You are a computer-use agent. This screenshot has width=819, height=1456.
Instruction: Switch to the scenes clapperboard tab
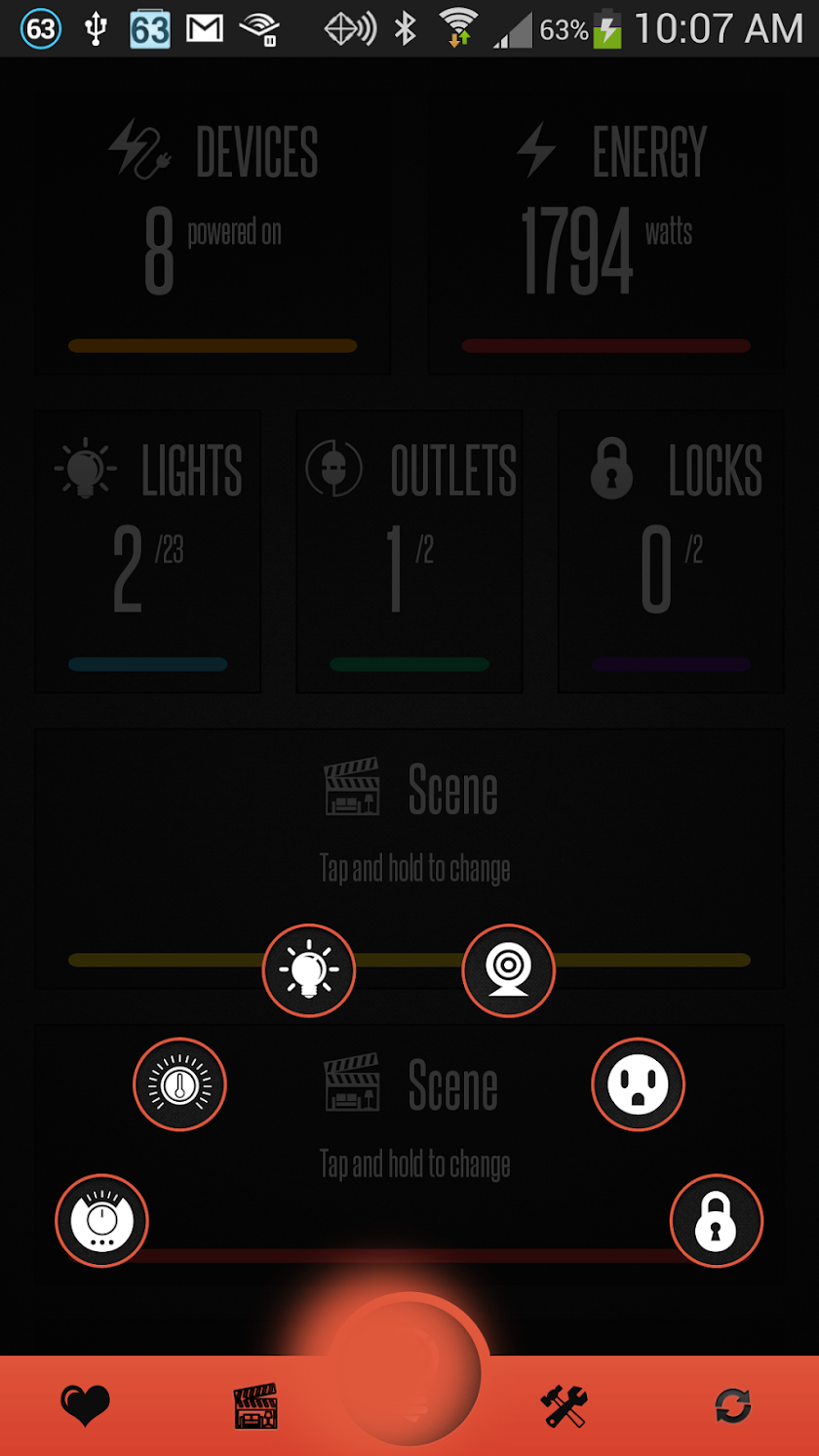click(255, 1406)
